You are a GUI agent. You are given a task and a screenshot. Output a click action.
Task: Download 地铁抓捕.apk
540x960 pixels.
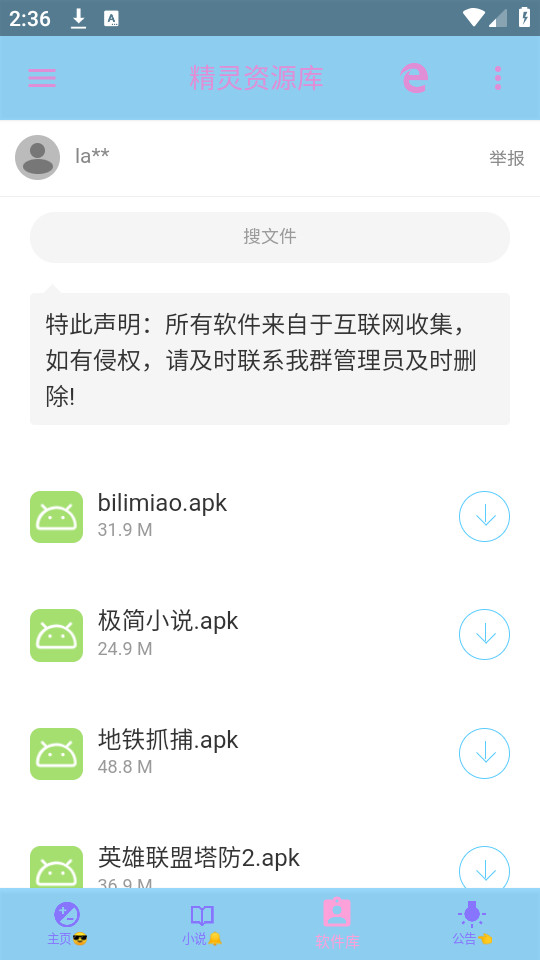point(484,753)
